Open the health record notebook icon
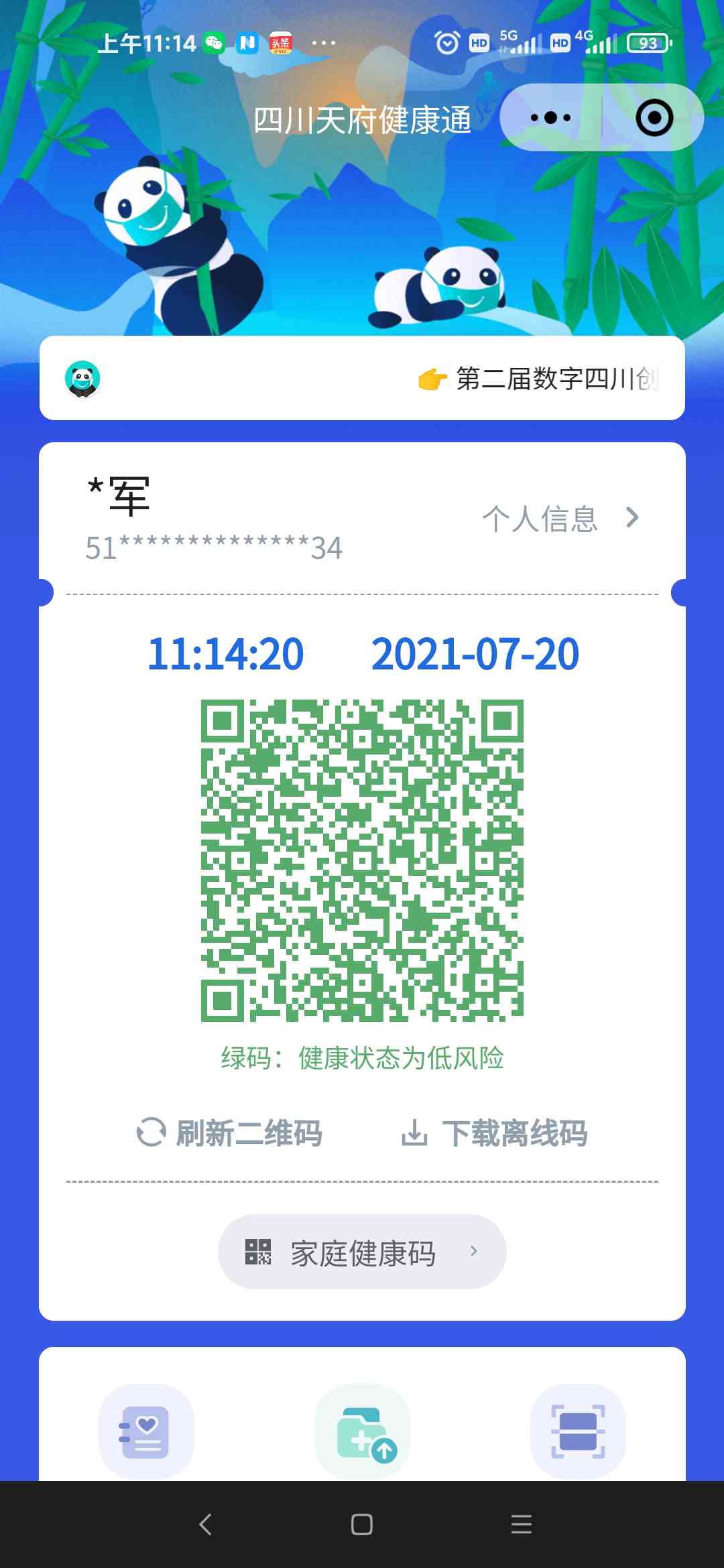The width and height of the screenshot is (724, 1568). click(146, 1431)
